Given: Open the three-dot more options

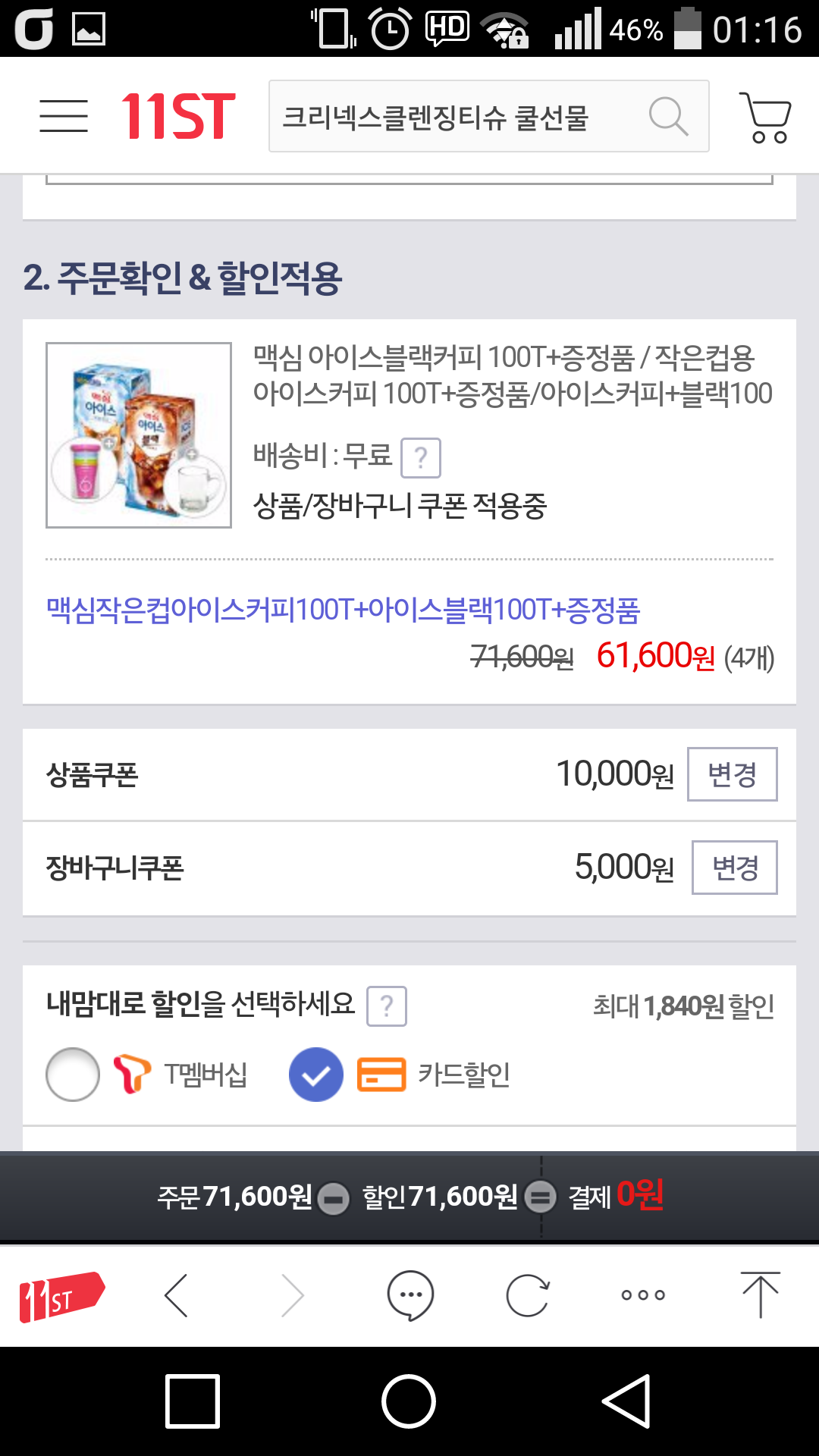Looking at the screenshot, I should pos(643,1295).
